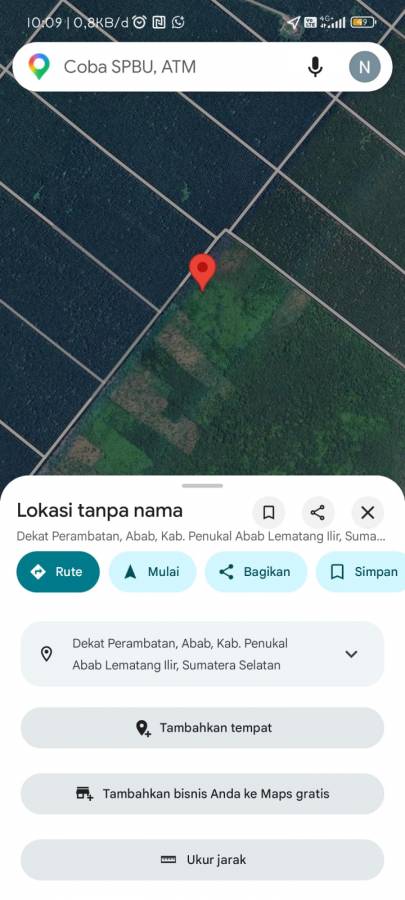Open the account avatar "N"

click(364, 67)
